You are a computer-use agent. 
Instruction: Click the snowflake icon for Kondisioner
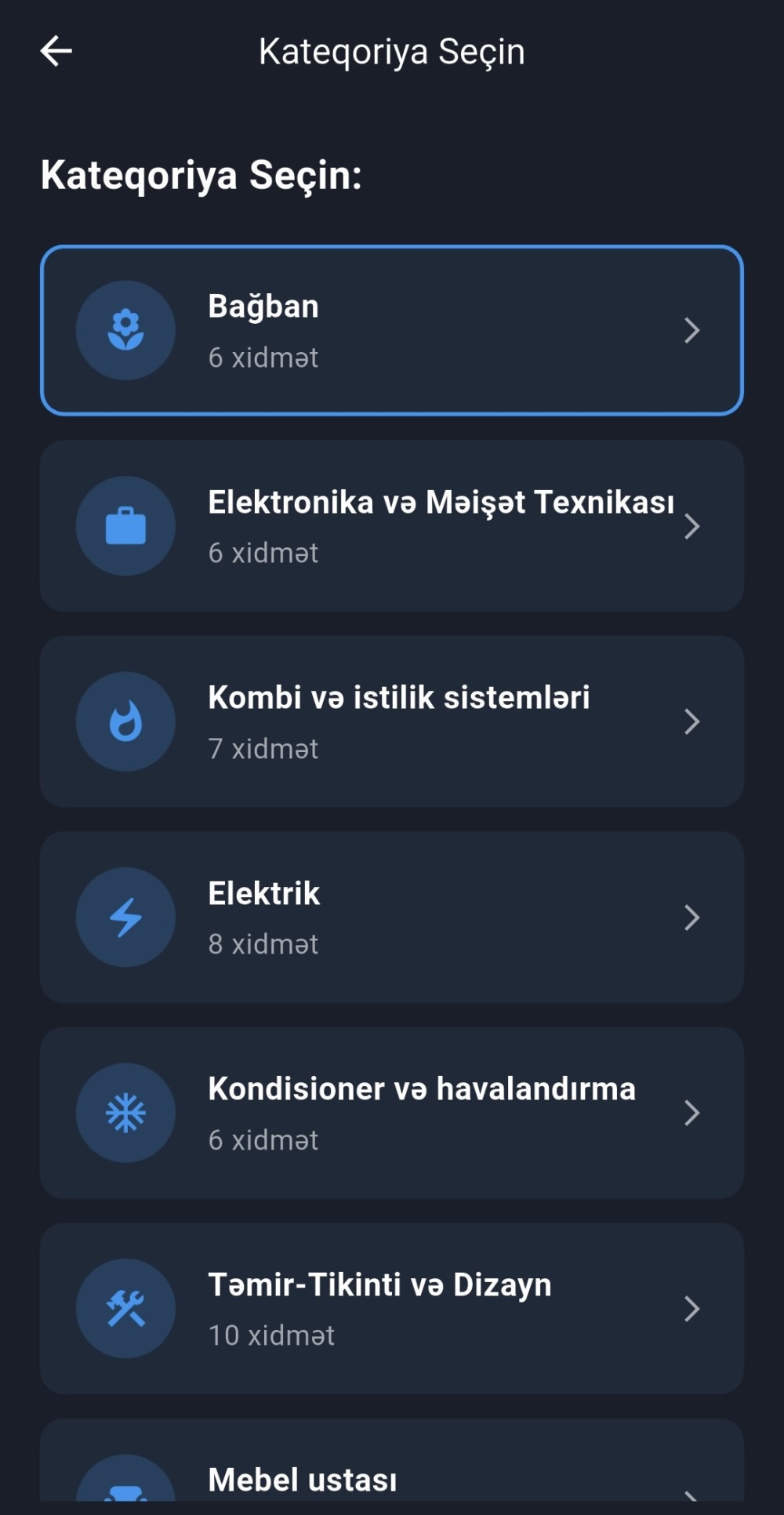coord(125,1113)
